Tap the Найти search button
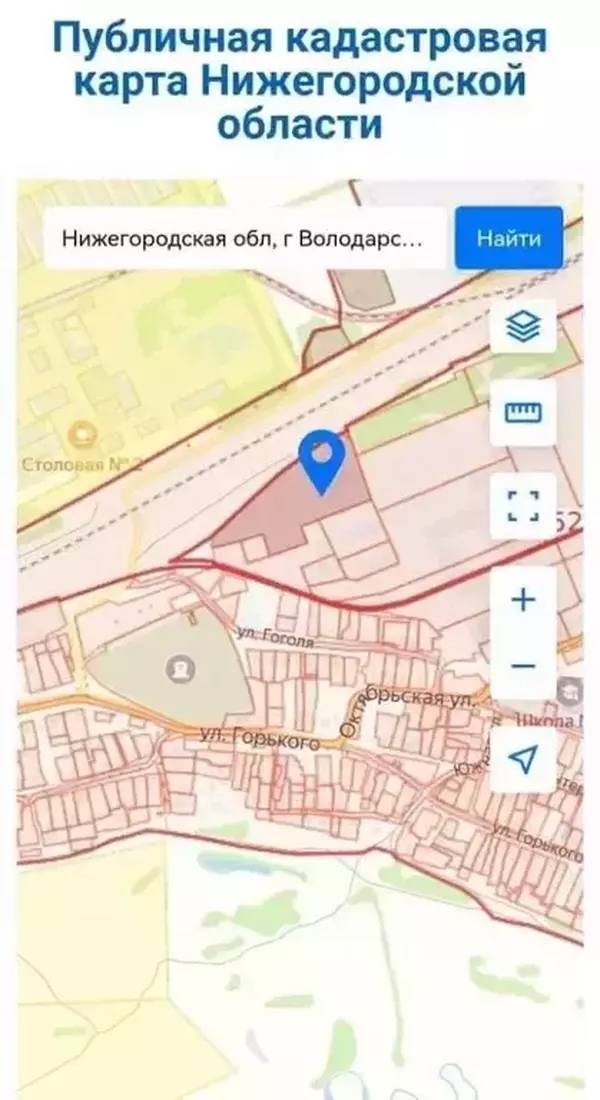Image resolution: width=600 pixels, height=1100 pixels. (x=508, y=238)
